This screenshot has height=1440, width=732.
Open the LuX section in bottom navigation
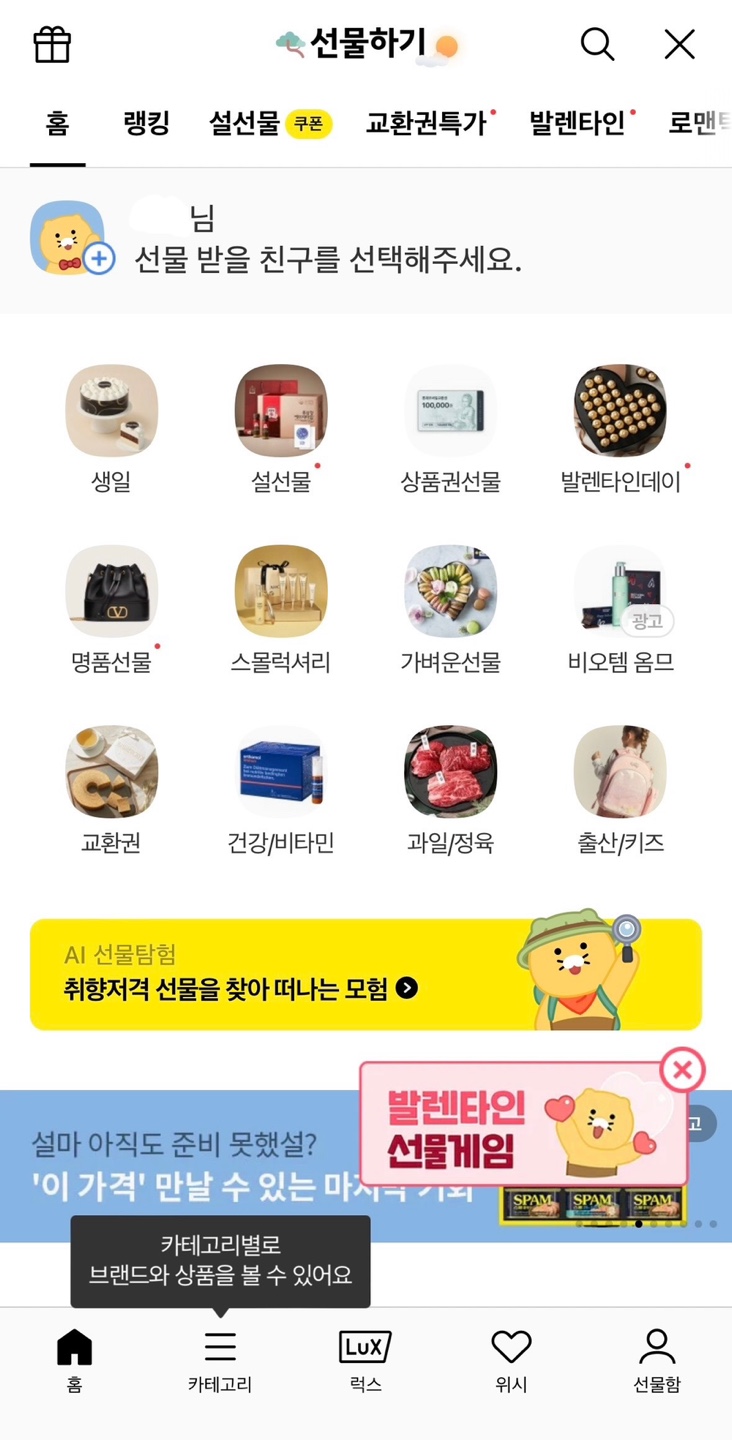click(364, 1360)
